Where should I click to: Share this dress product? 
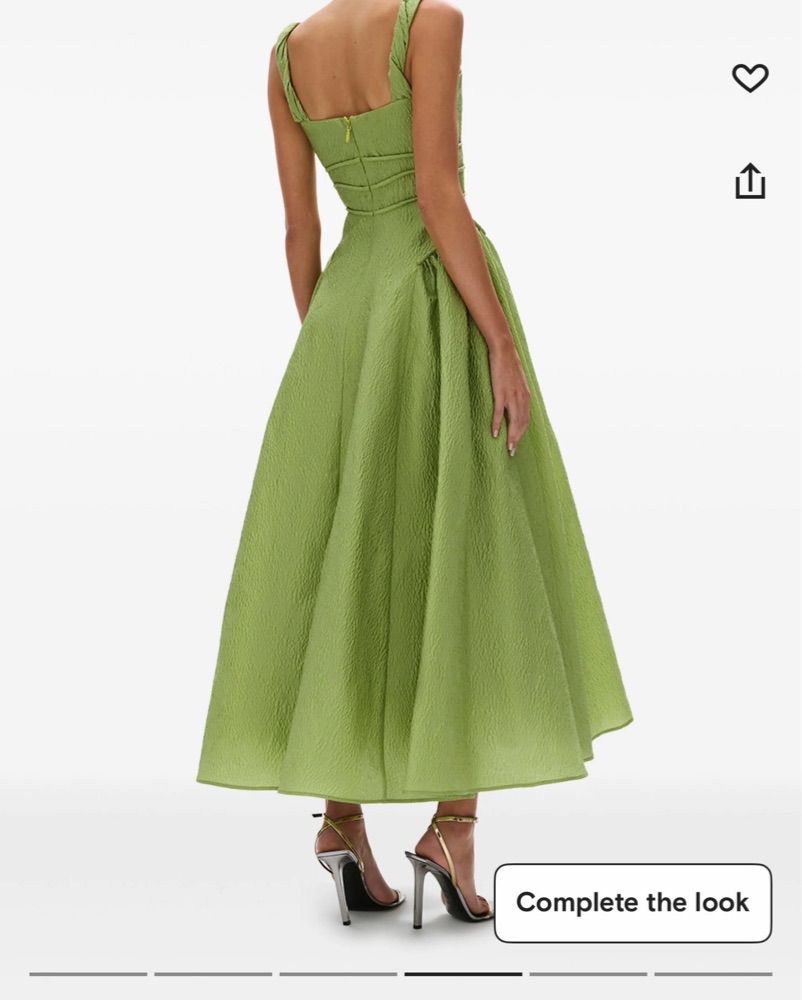coord(750,181)
